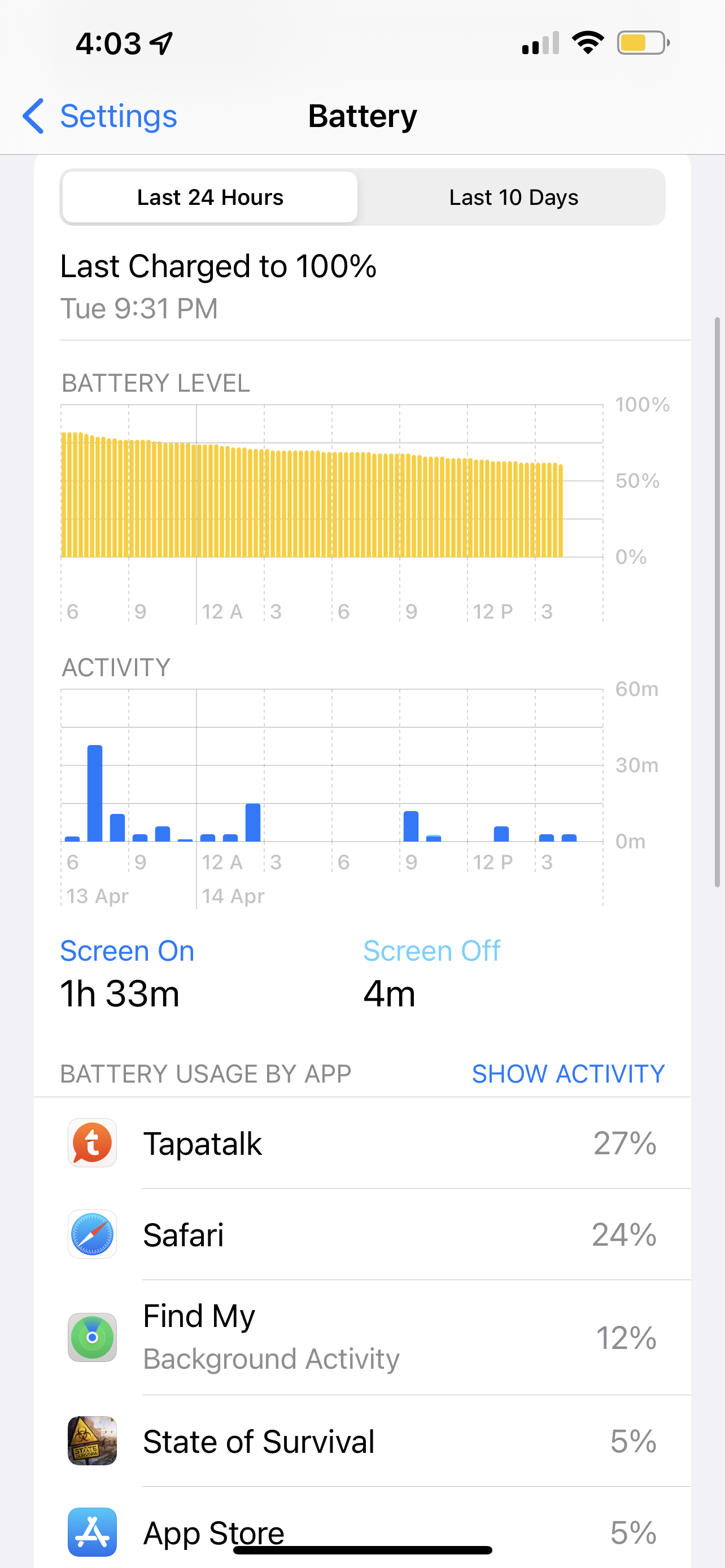Go back to Settings
The image size is (725, 1568).
pos(101,116)
